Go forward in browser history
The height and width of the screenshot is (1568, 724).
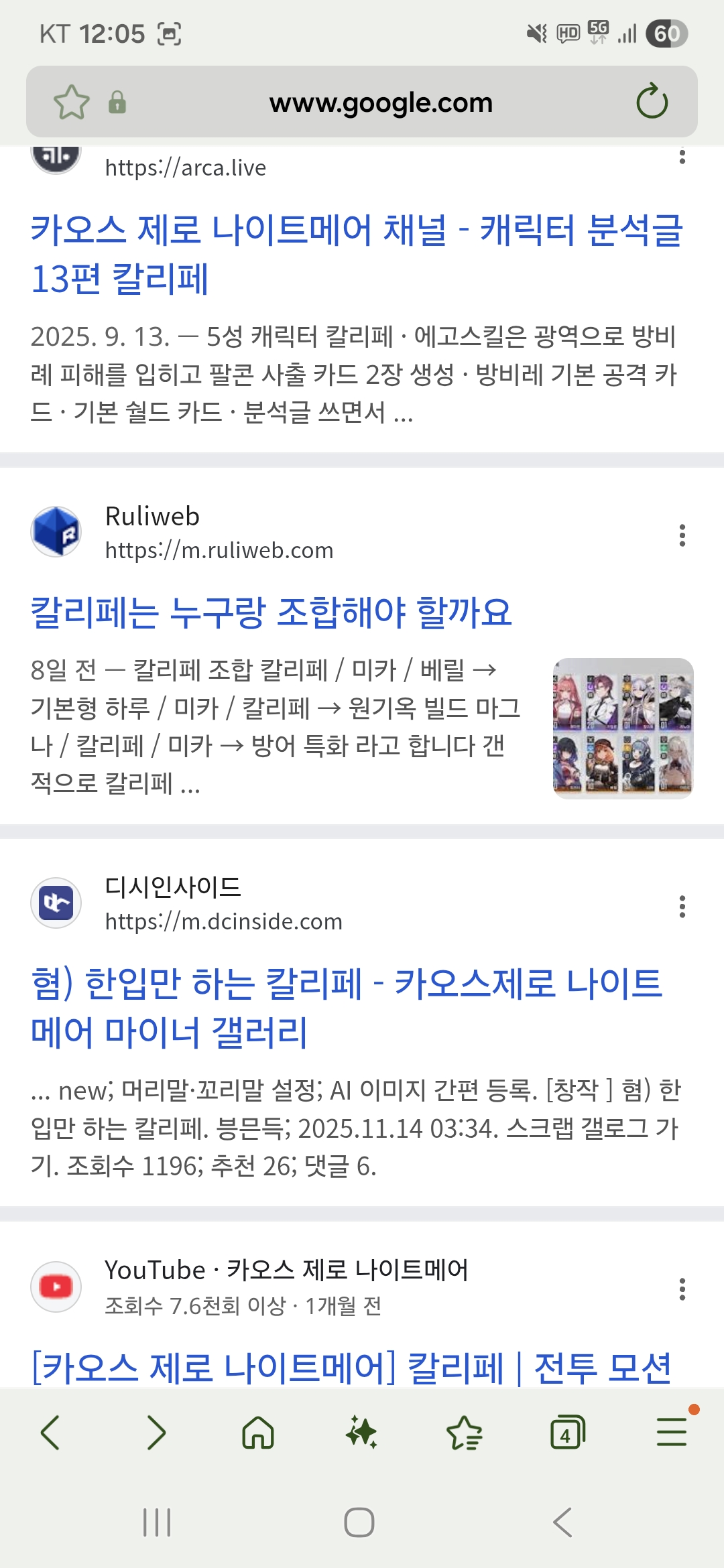tap(156, 1433)
